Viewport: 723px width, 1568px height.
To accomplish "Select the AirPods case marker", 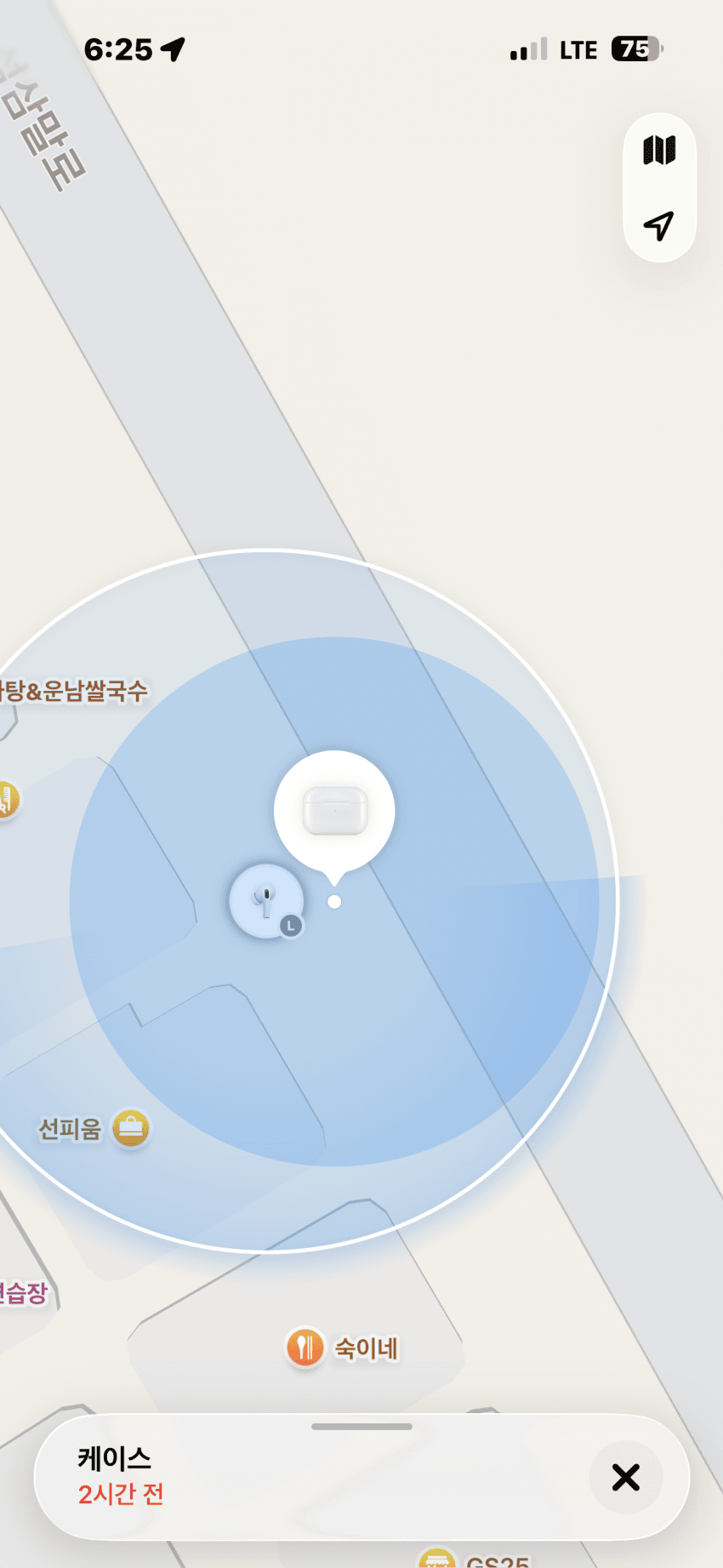I will coord(334,811).
